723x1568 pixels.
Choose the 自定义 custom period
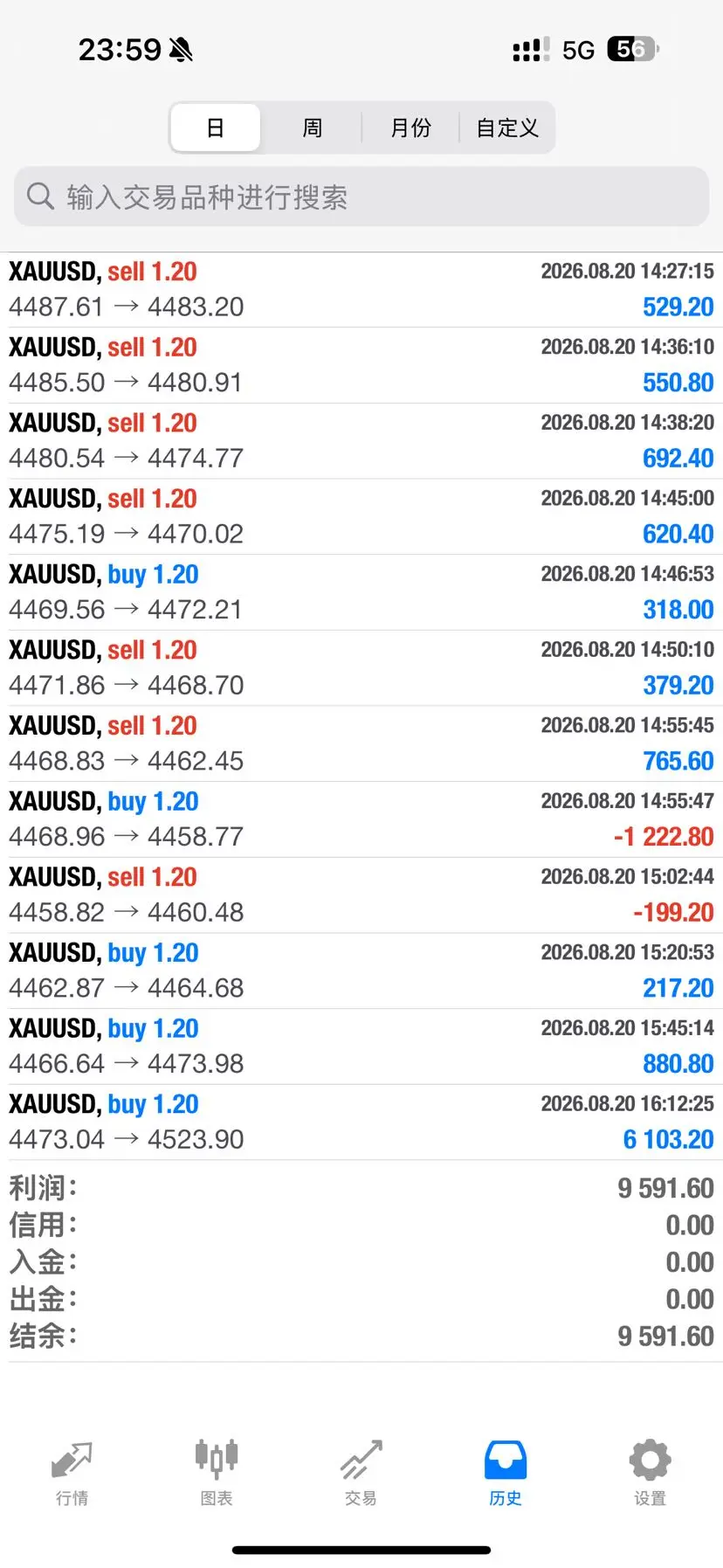(x=506, y=128)
